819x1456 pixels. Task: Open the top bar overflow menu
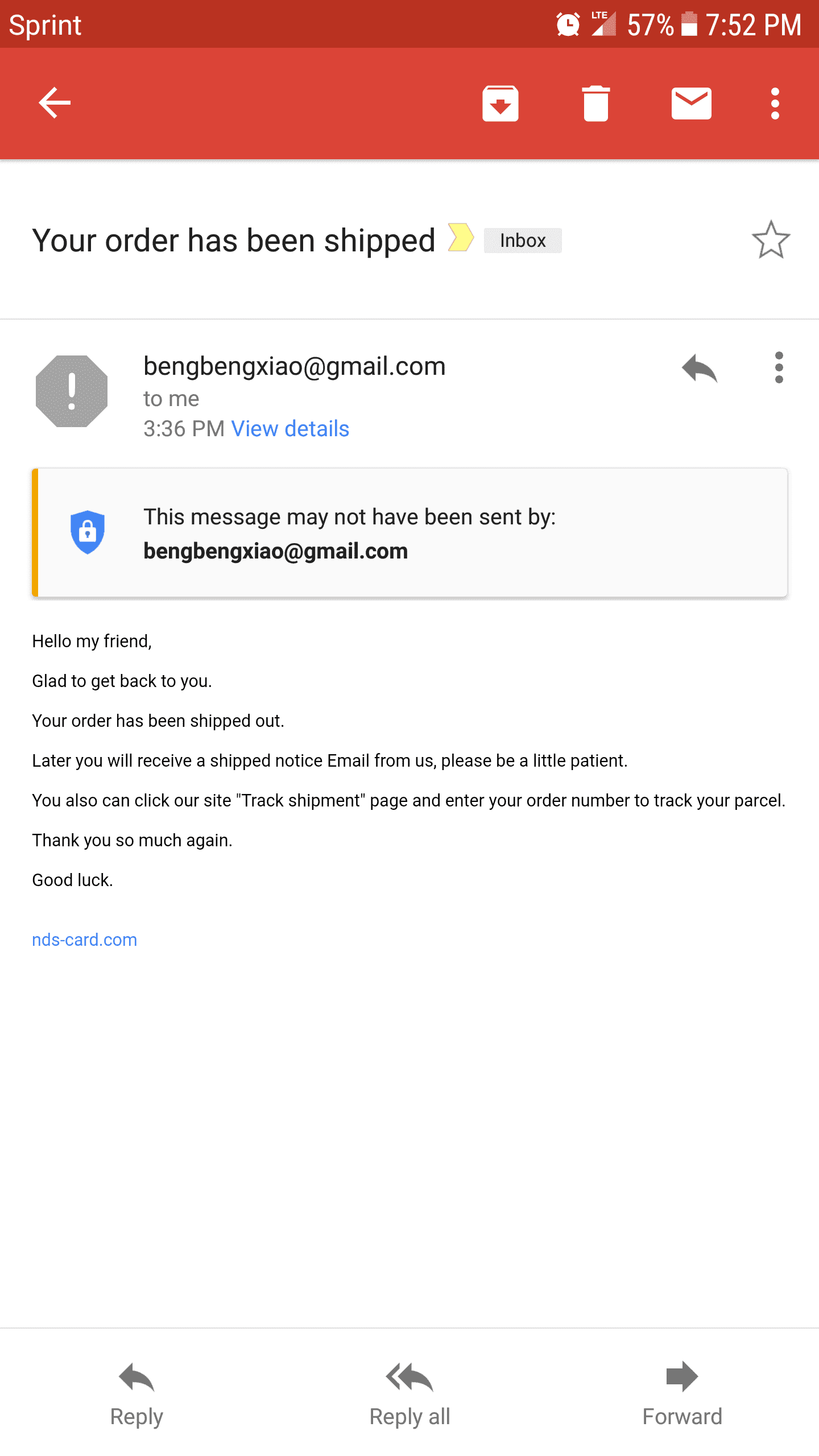pos(775,103)
